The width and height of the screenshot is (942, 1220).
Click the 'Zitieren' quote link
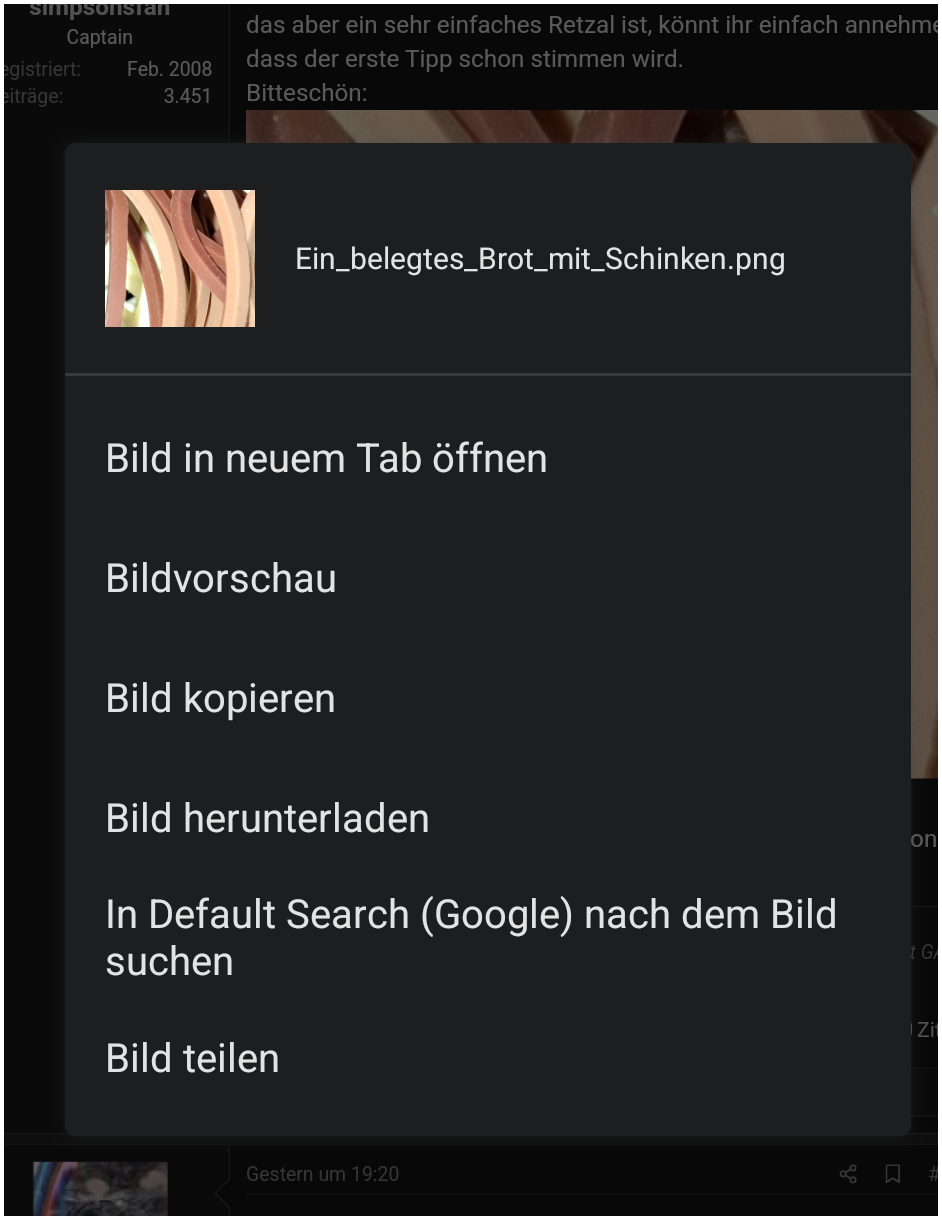(x=928, y=1028)
